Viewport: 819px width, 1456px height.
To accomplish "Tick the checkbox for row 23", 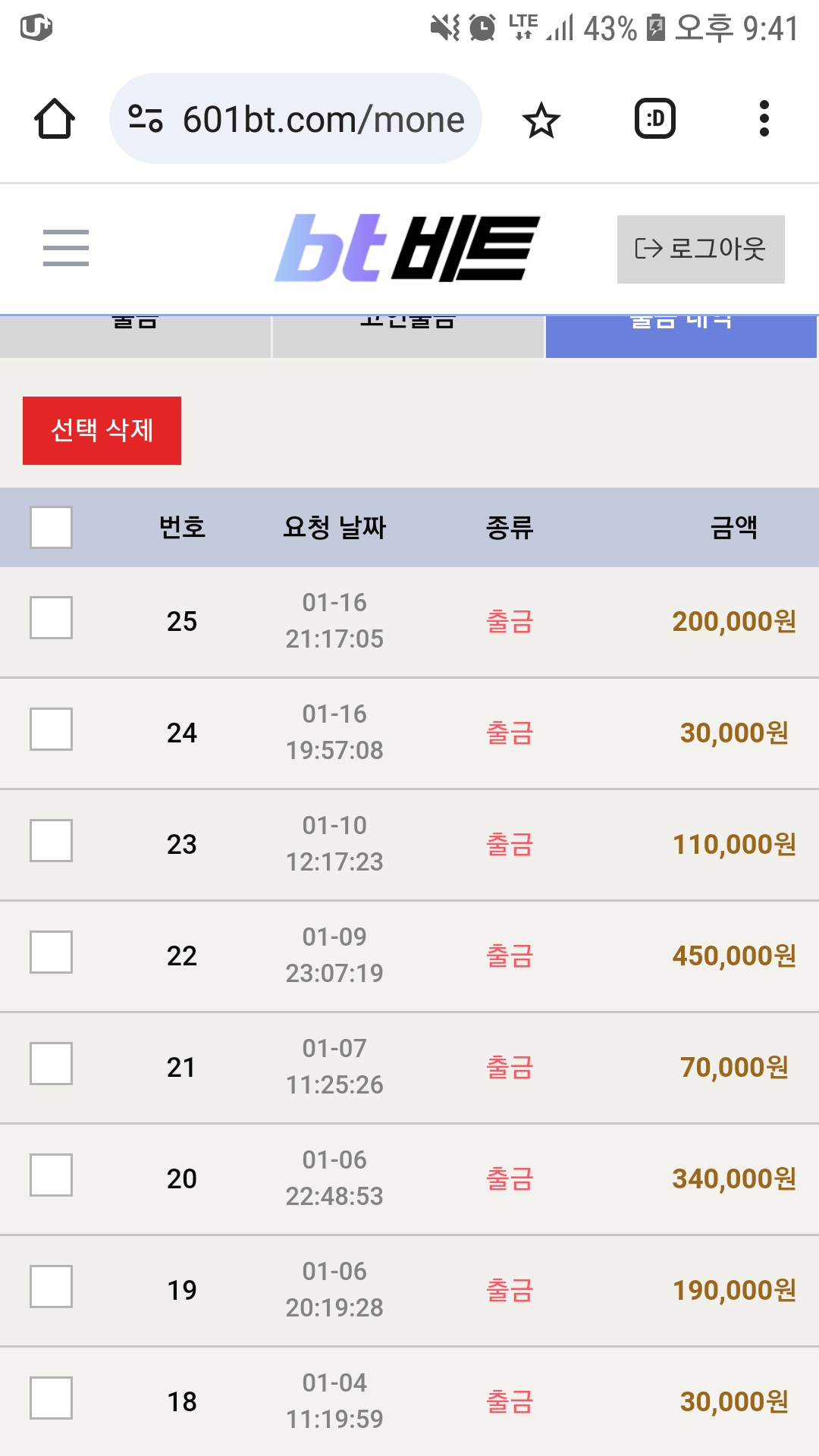I will (x=51, y=840).
